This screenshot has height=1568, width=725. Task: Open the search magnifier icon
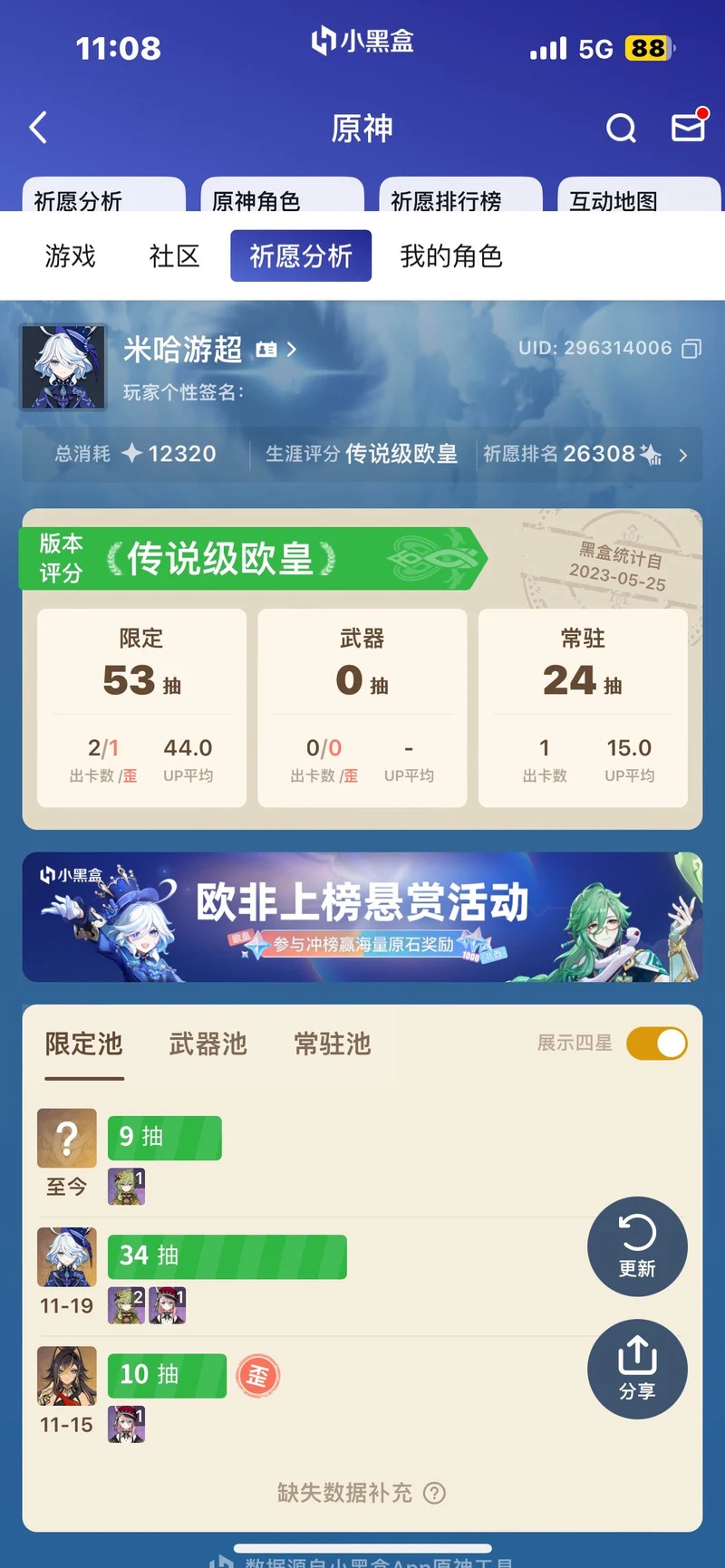coord(621,128)
